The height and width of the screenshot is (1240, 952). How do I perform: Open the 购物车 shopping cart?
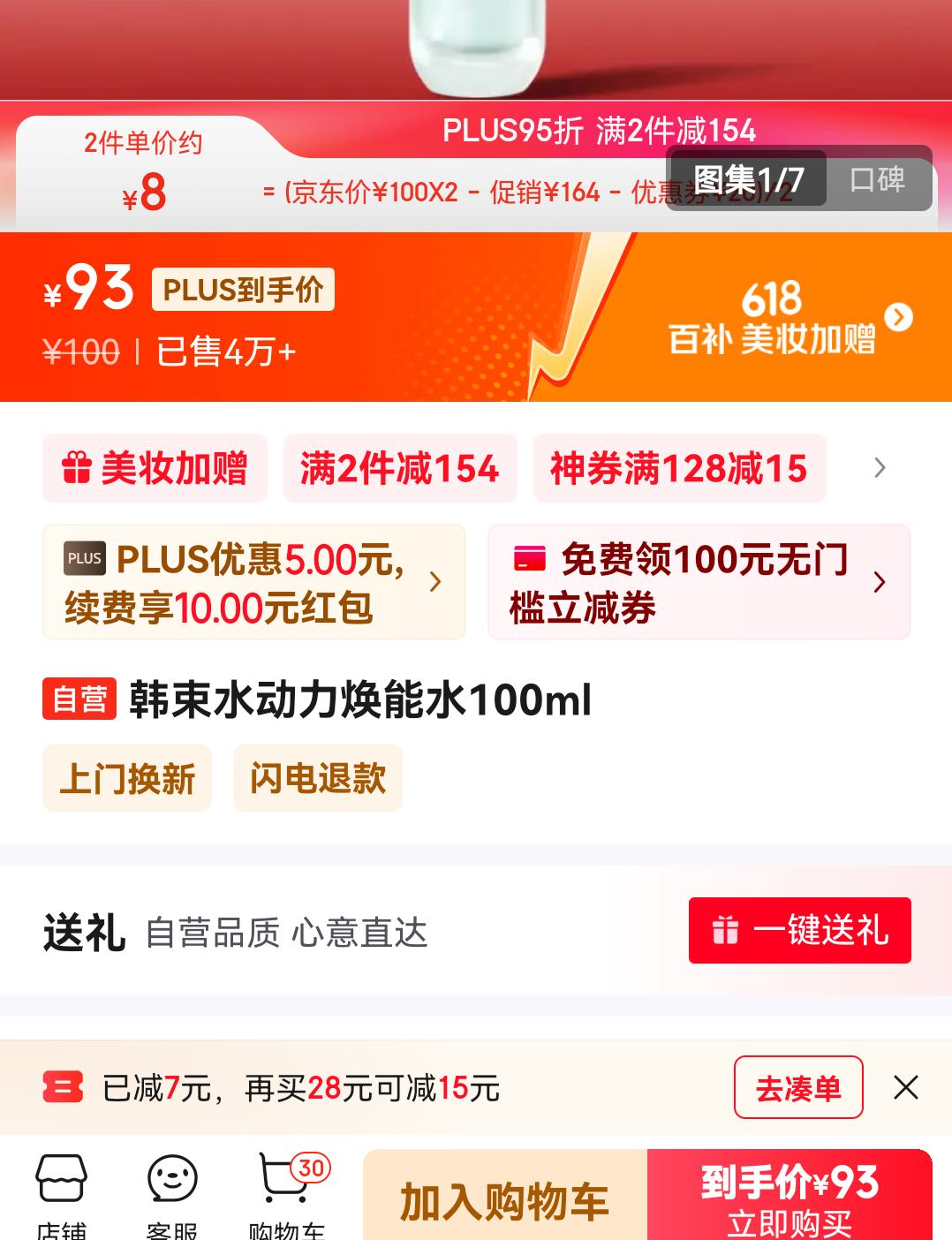pyautogui.click(x=286, y=1192)
